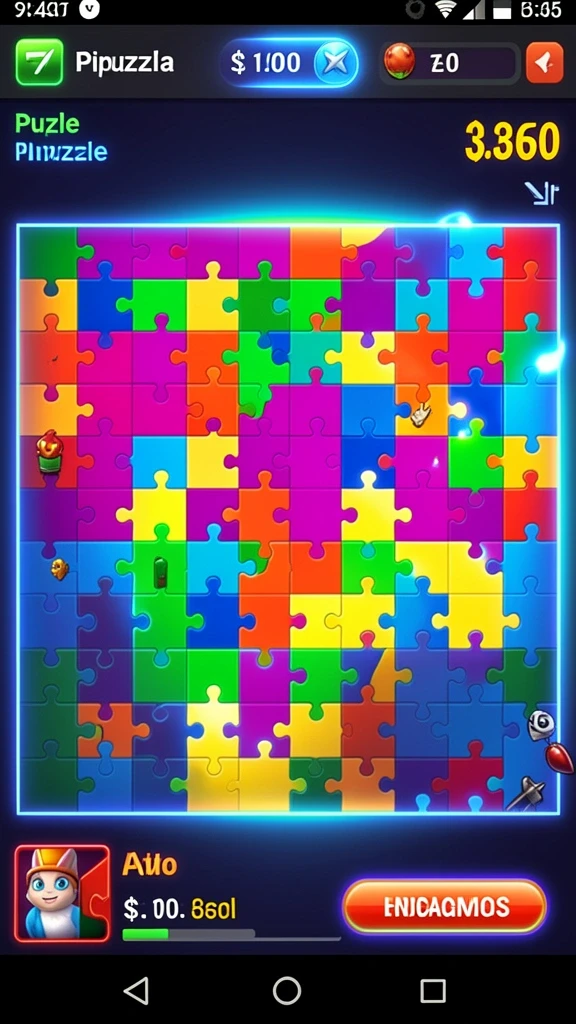Tap the blue X button next to $ 1.00
This screenshot has height=1024, width=576.
click(336, 63)
